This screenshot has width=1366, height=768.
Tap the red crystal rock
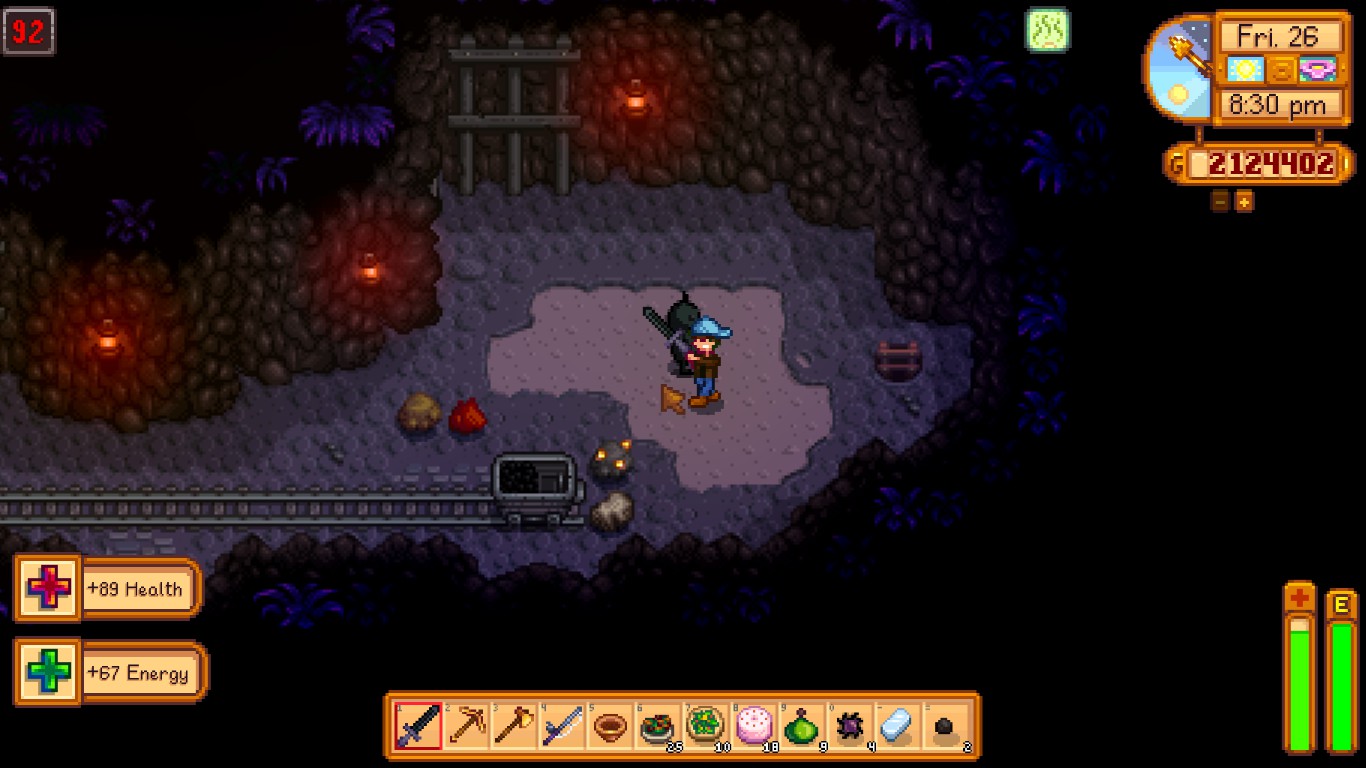click(x=467, y=416)
